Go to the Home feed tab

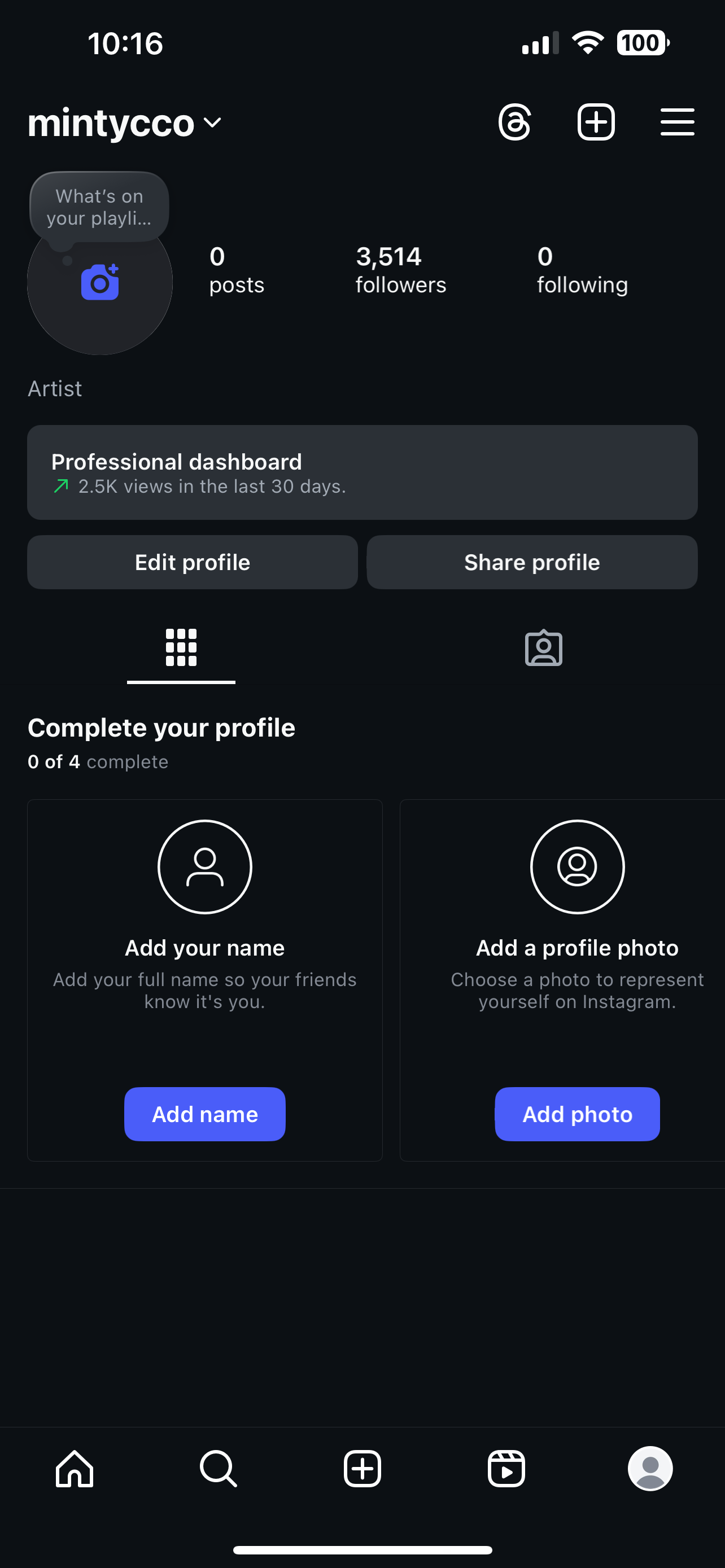click(75, 1469)
